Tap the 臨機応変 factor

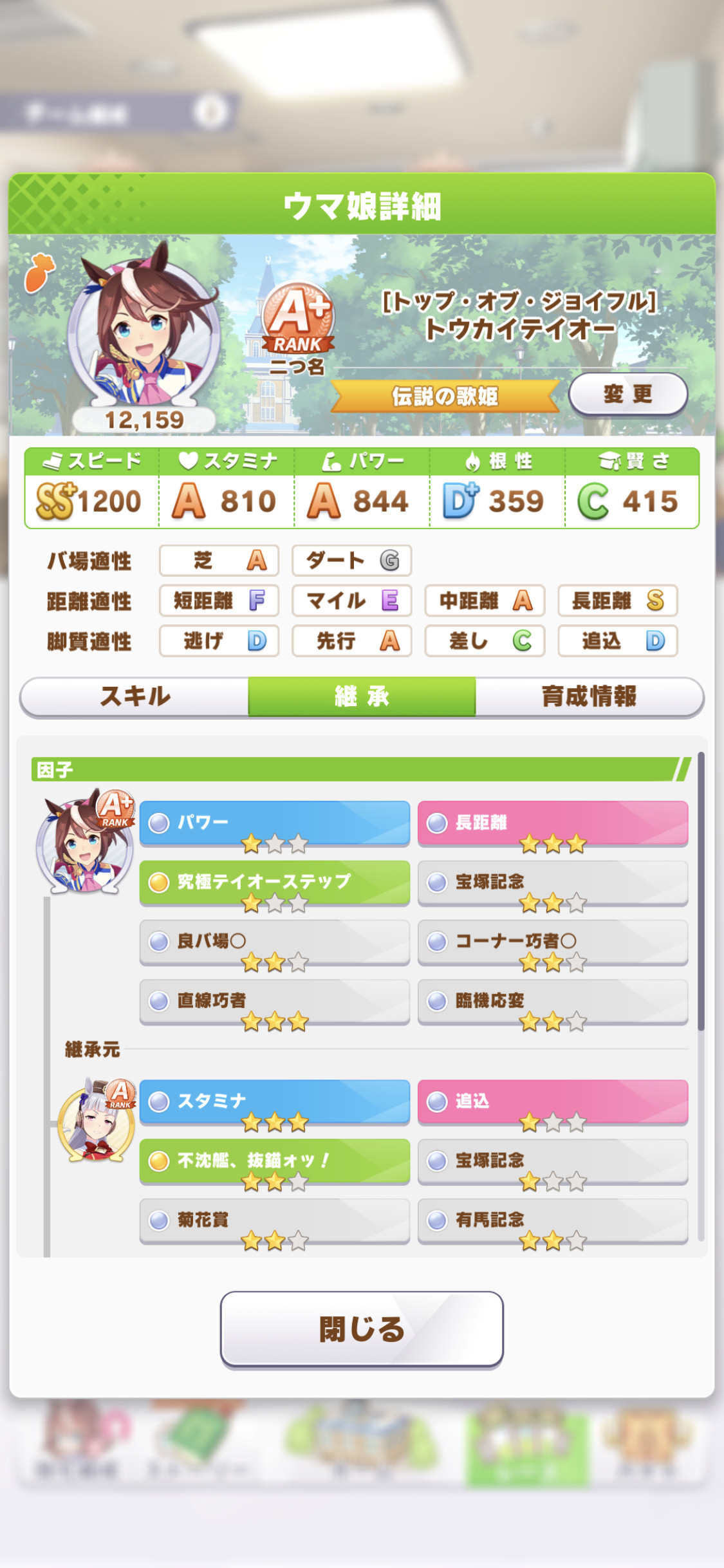pyautogui.click(x=553, y=1002)
